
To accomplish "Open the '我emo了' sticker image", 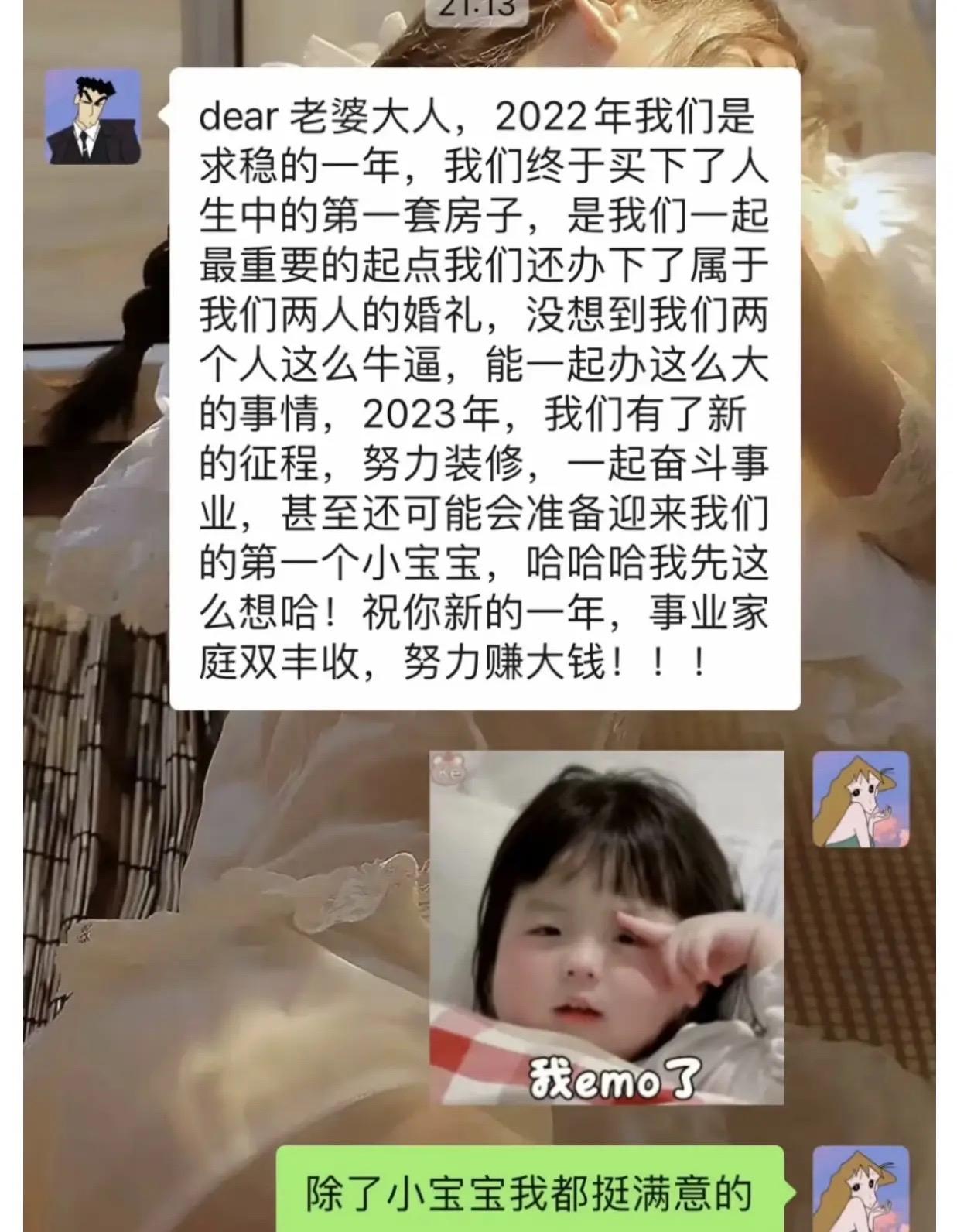I will (607, 928).
